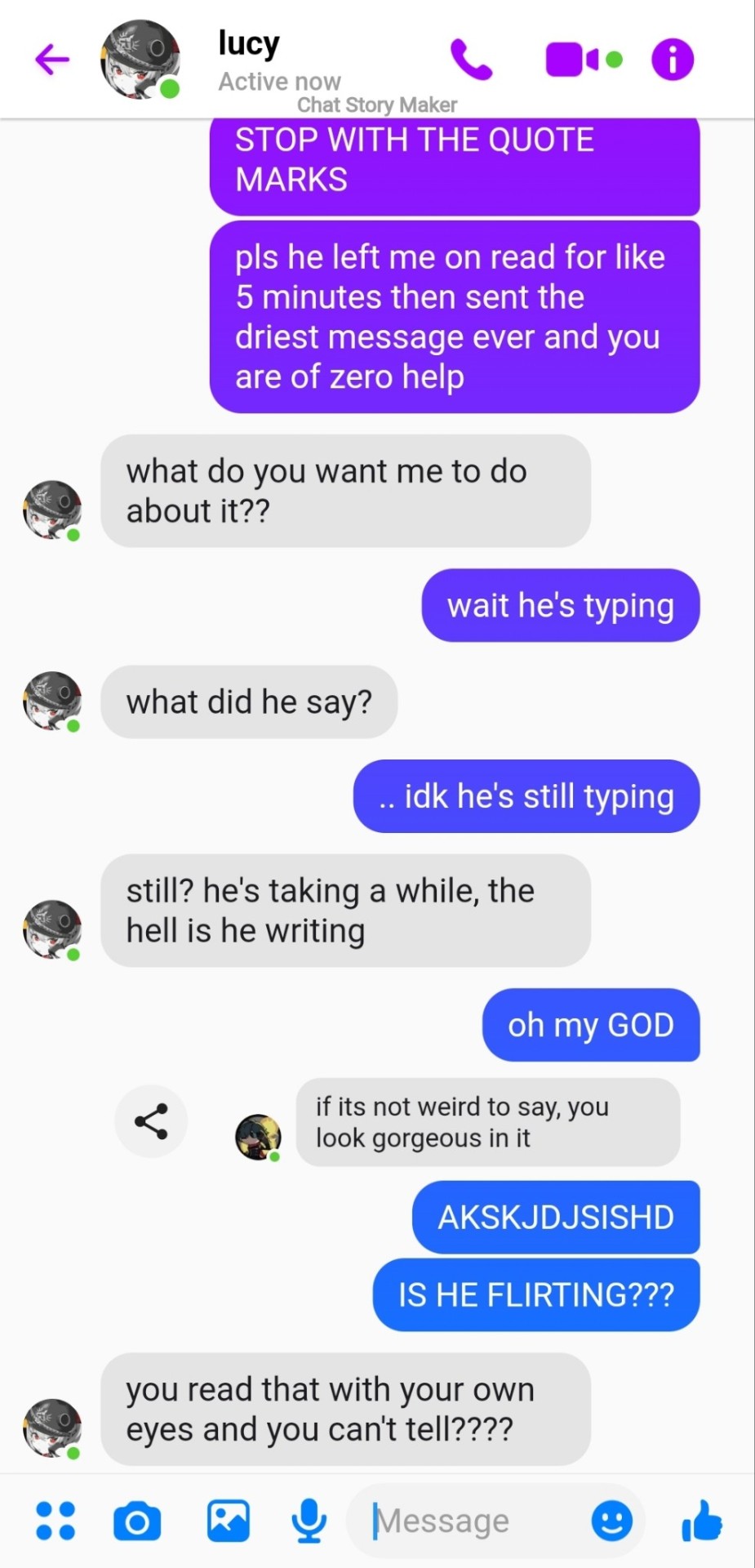Open the four-dot more options menu

[x=56, y=1521]
